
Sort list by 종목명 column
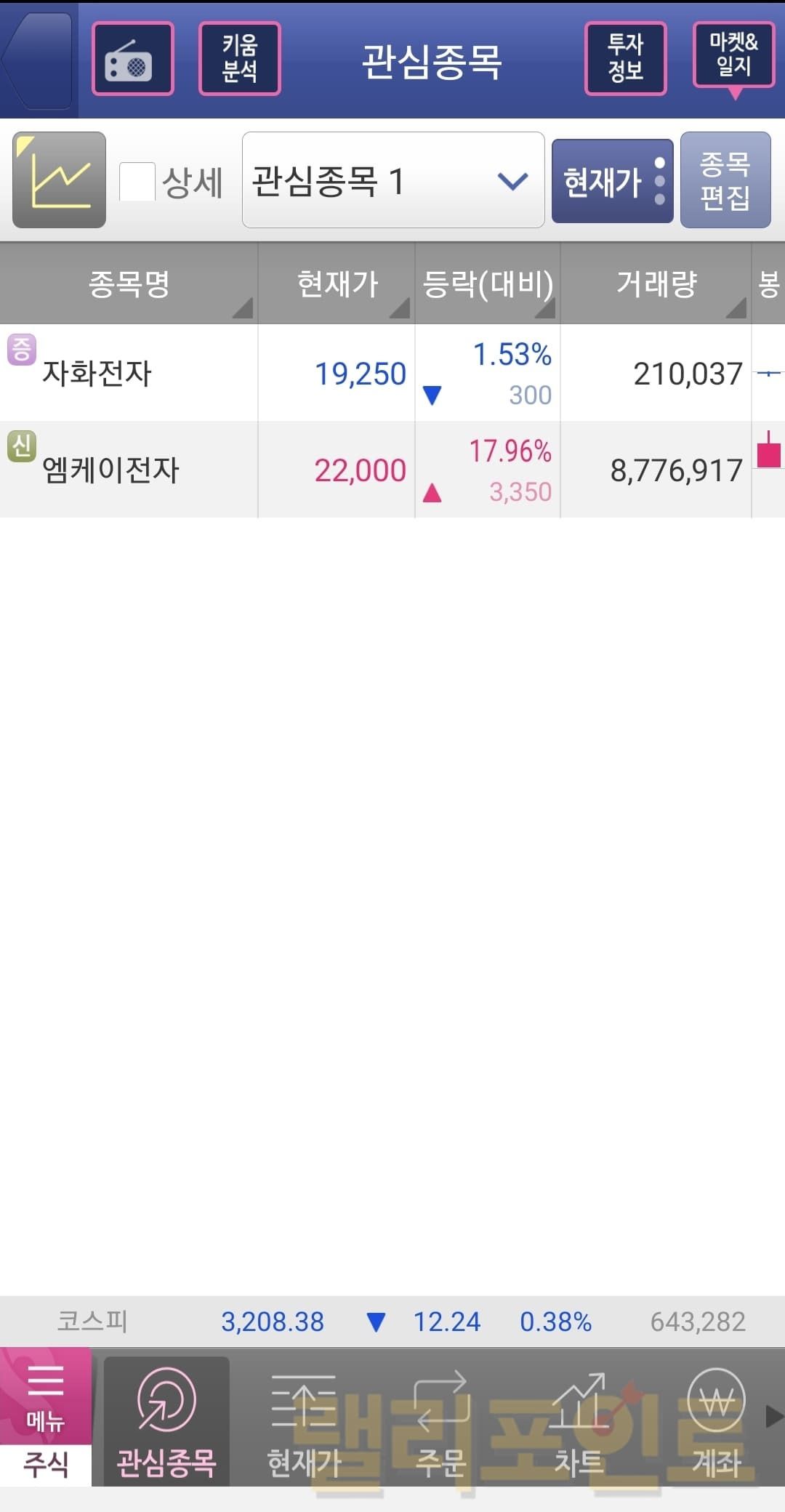129,283
